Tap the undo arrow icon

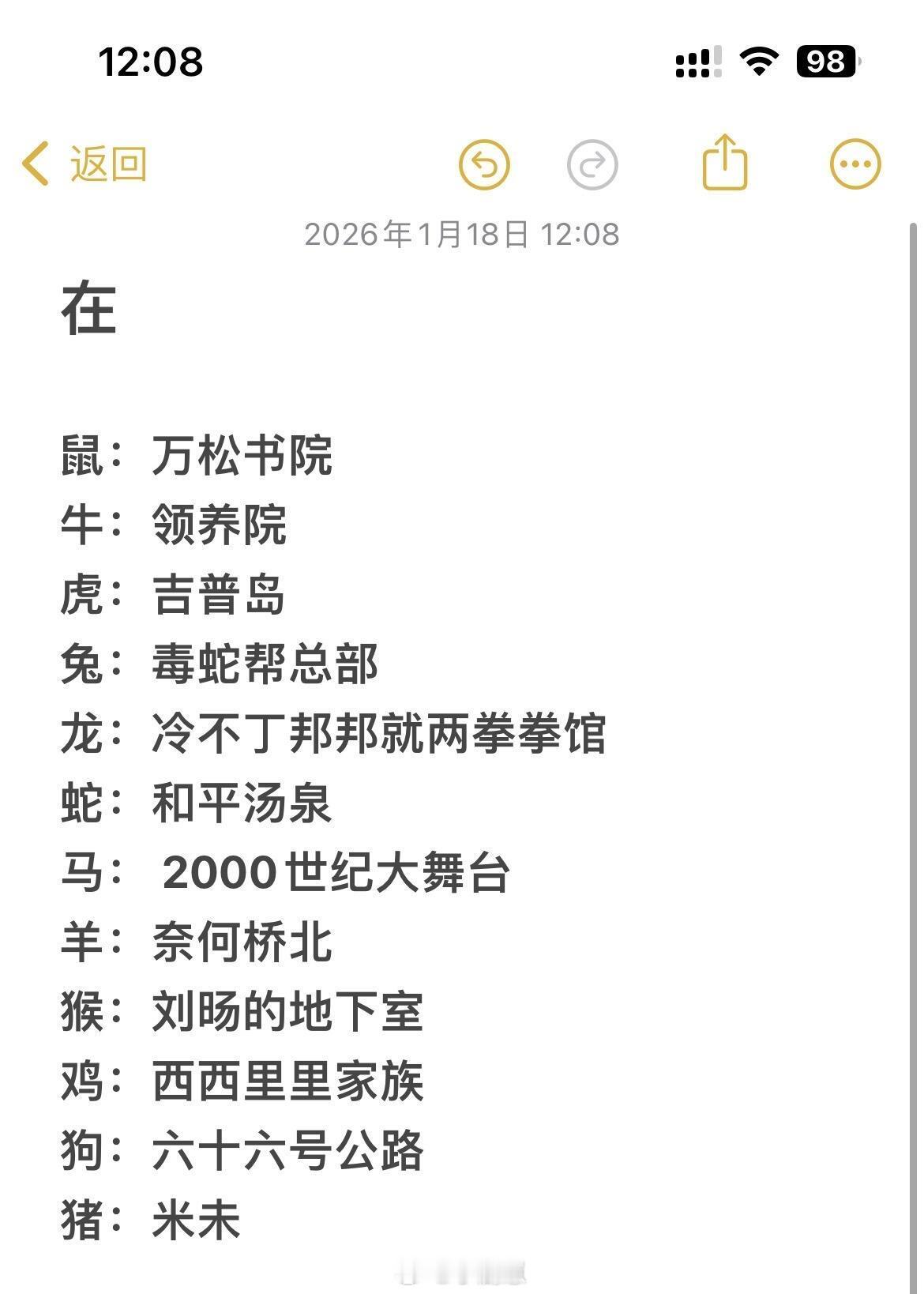tap(485, 165)
